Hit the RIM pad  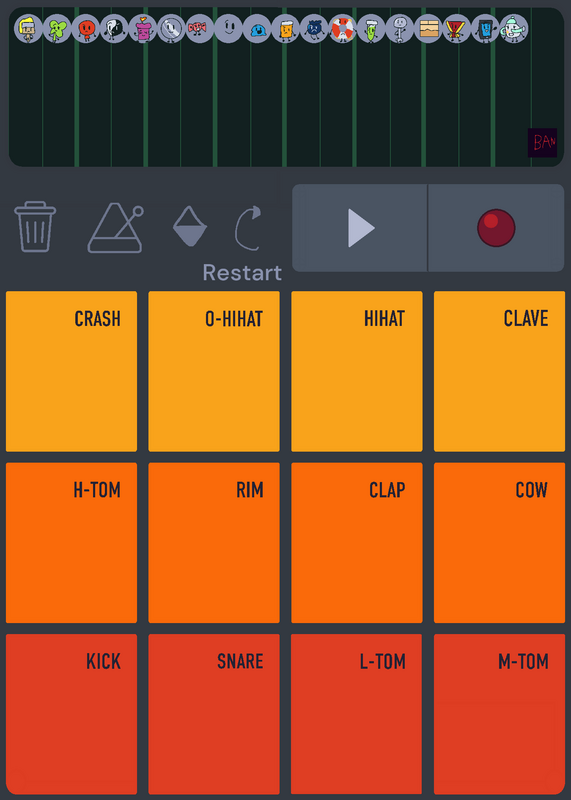pos(214,543)
